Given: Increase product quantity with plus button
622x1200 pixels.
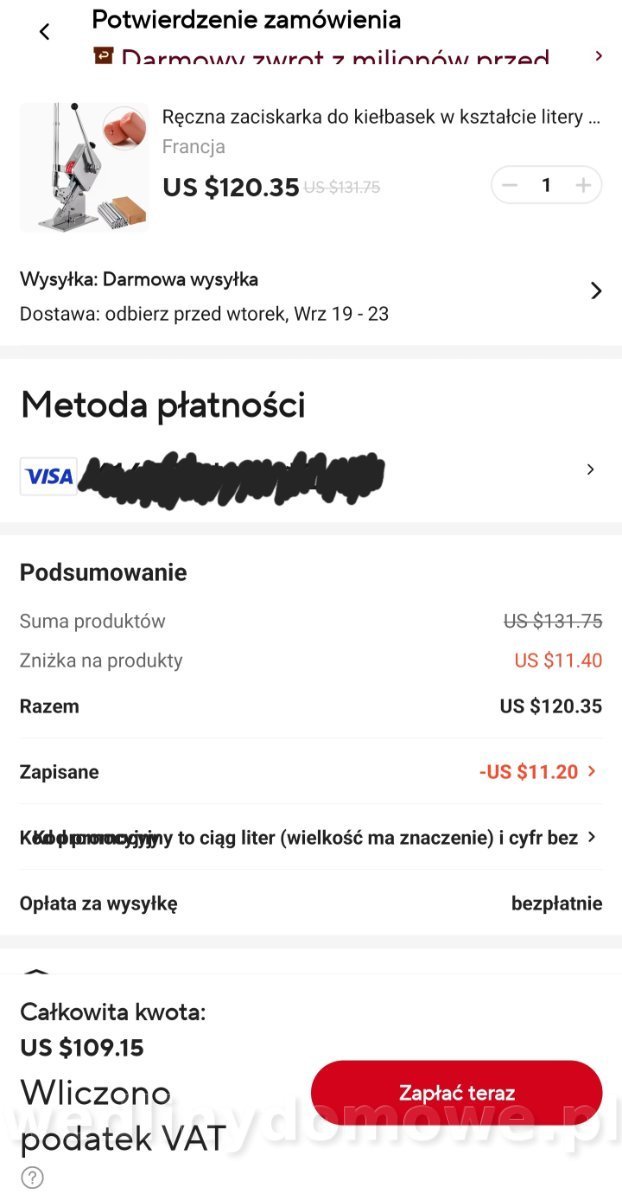Looking at the screenshot, I should tap(584, 185).
